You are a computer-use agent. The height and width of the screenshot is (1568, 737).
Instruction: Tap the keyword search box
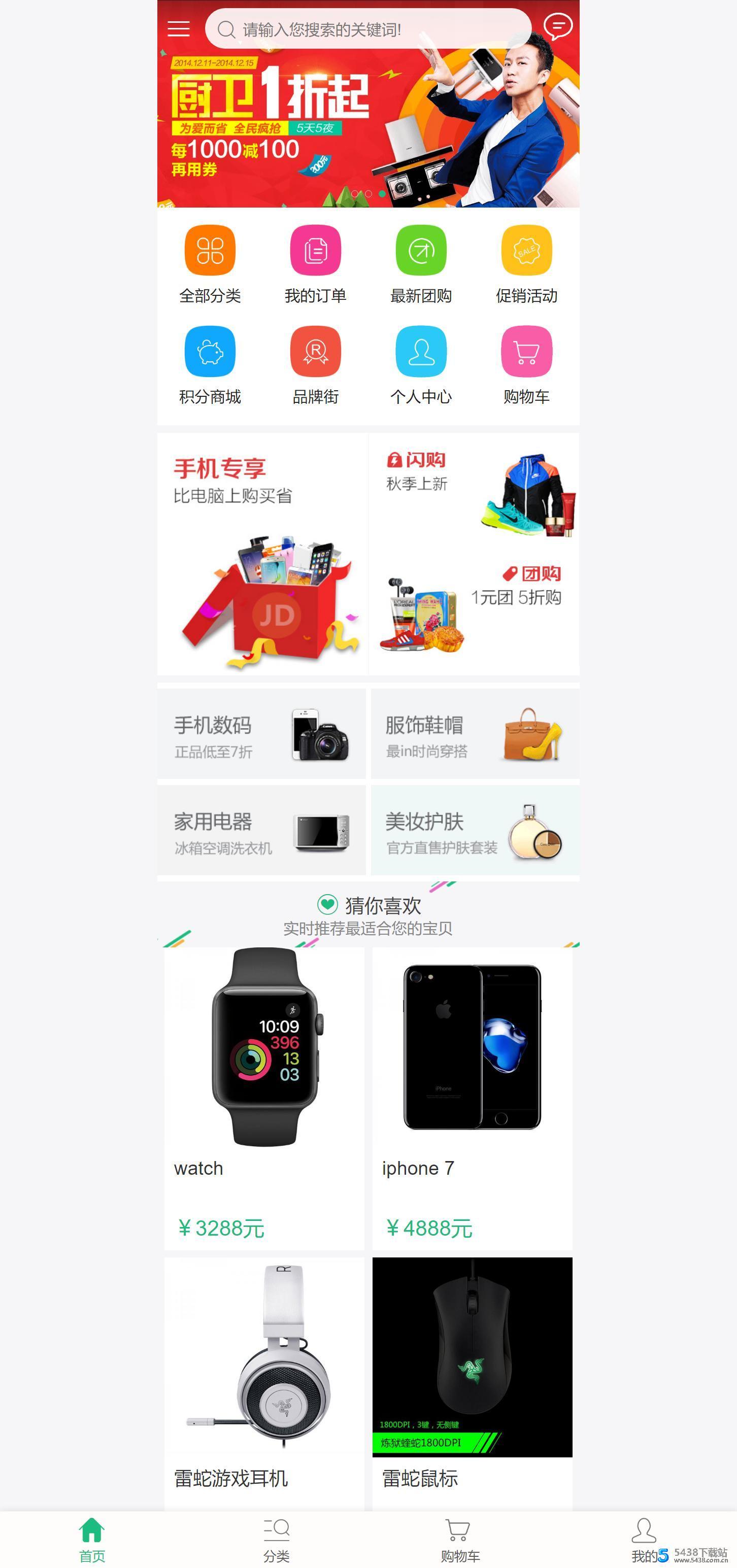click(x=368, y=29)
